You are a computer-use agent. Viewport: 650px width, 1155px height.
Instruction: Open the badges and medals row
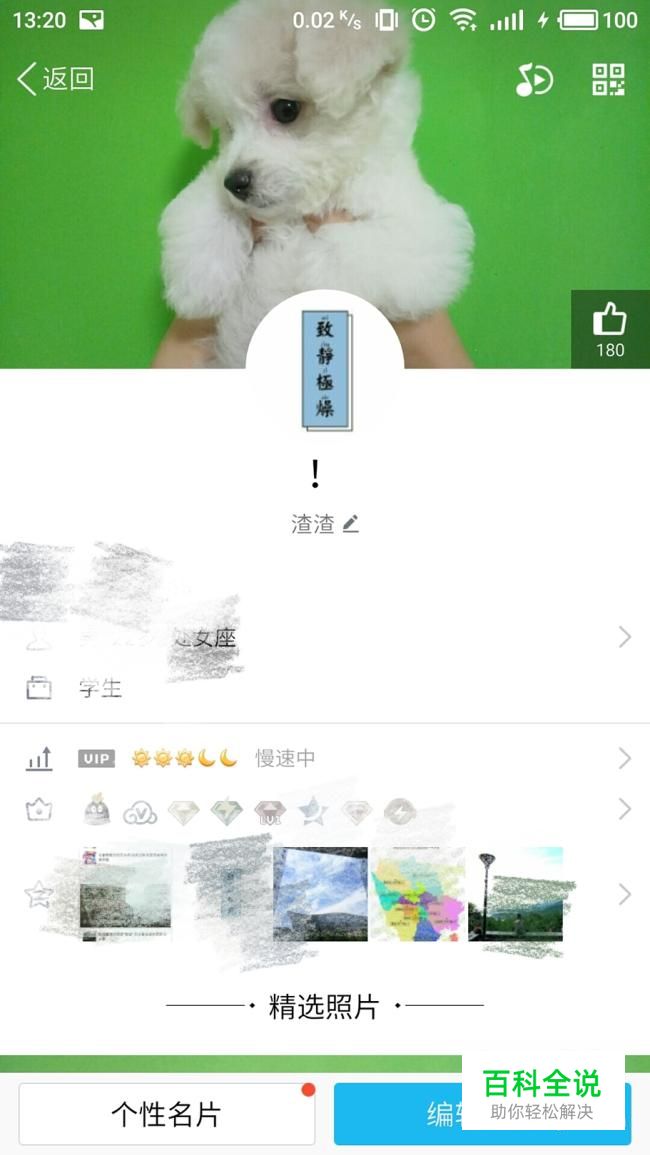coord(325,810)
